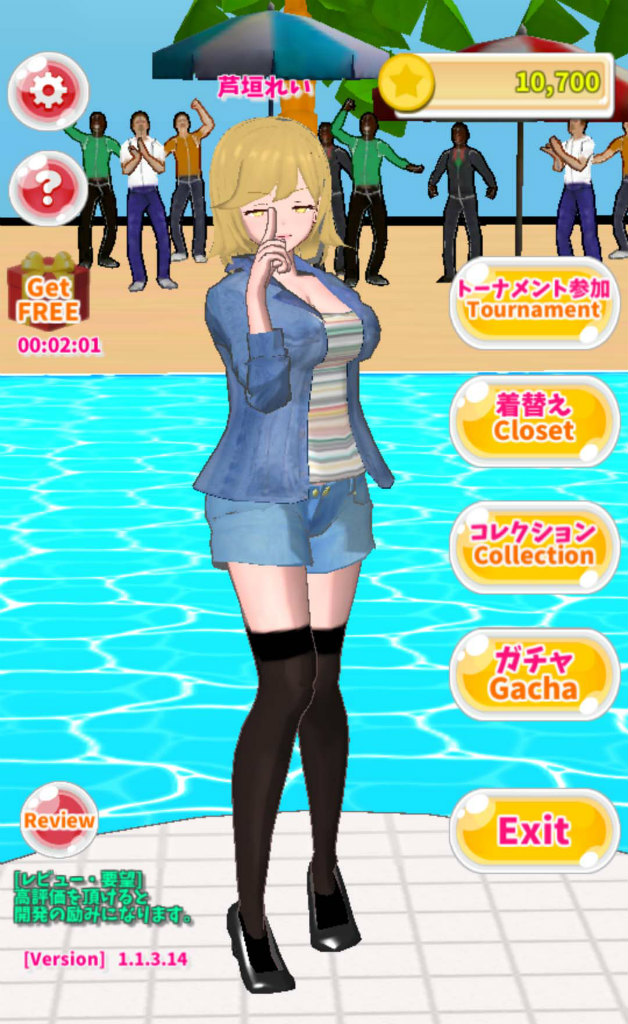The height and width of the screenshot is (1024, 628).
Task: Claim the Get FREE gift box
Action: click(48, 292)
